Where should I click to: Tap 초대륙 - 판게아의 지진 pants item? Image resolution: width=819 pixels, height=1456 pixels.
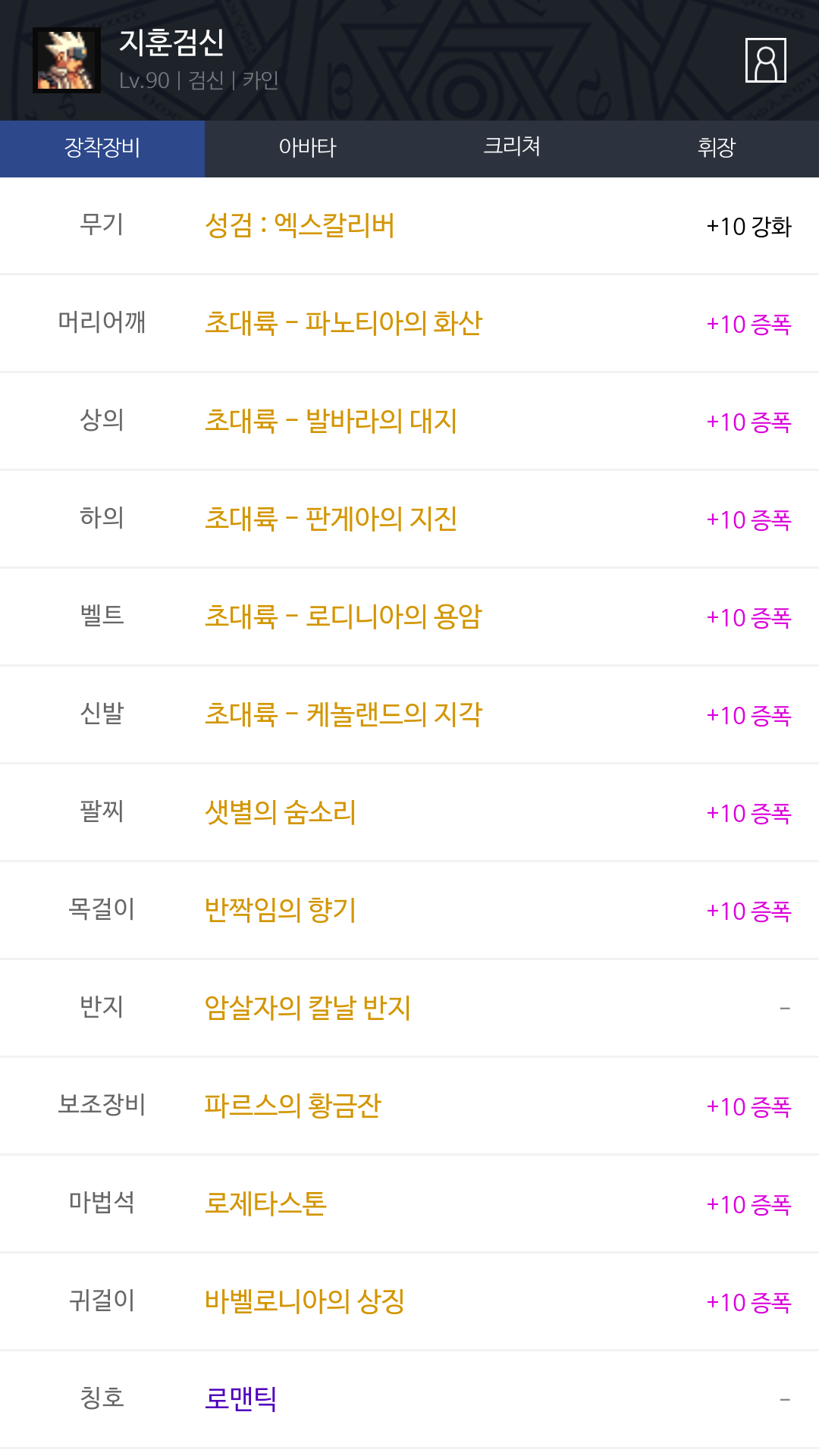tap(331, 519)
